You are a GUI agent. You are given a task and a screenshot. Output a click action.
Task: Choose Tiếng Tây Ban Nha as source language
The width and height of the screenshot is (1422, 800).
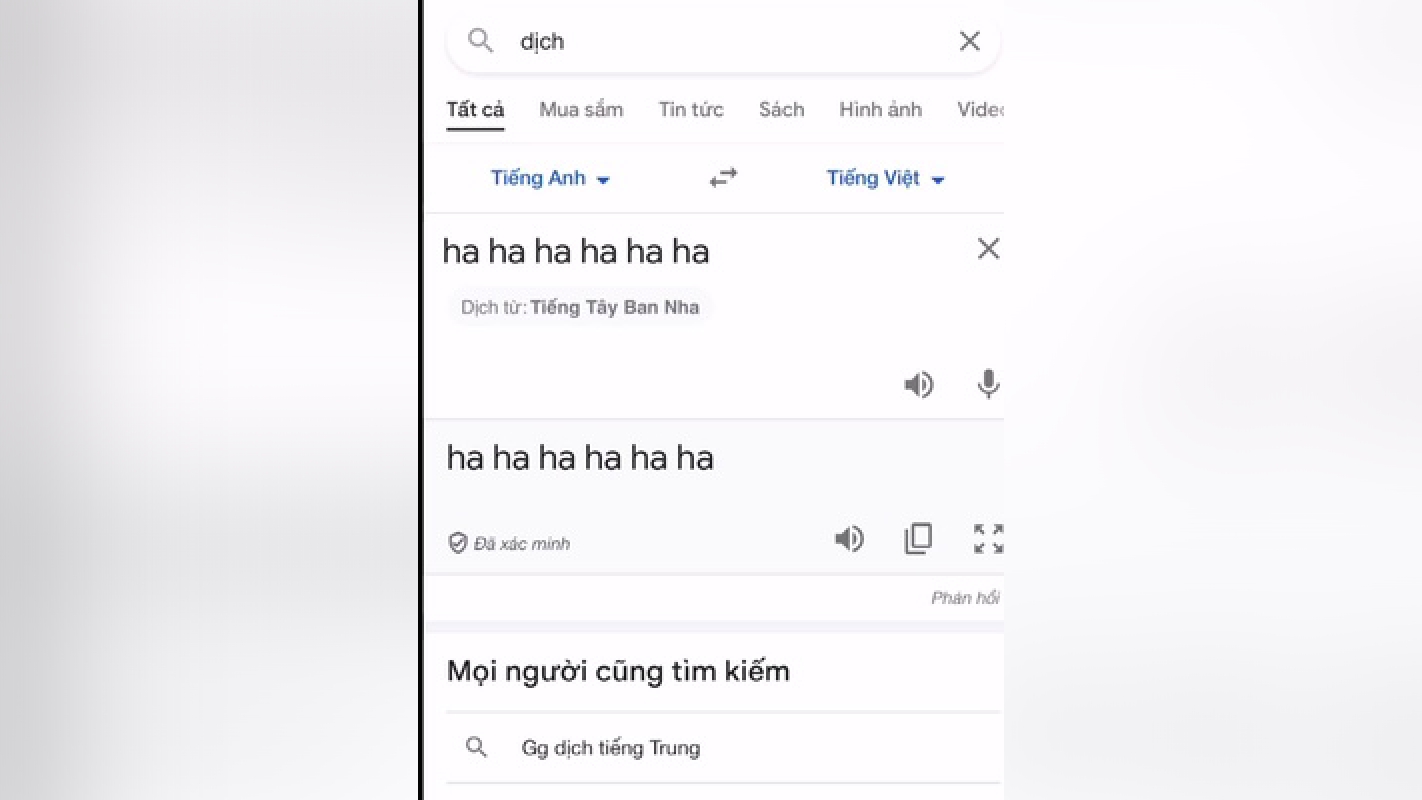click(580, 307)
